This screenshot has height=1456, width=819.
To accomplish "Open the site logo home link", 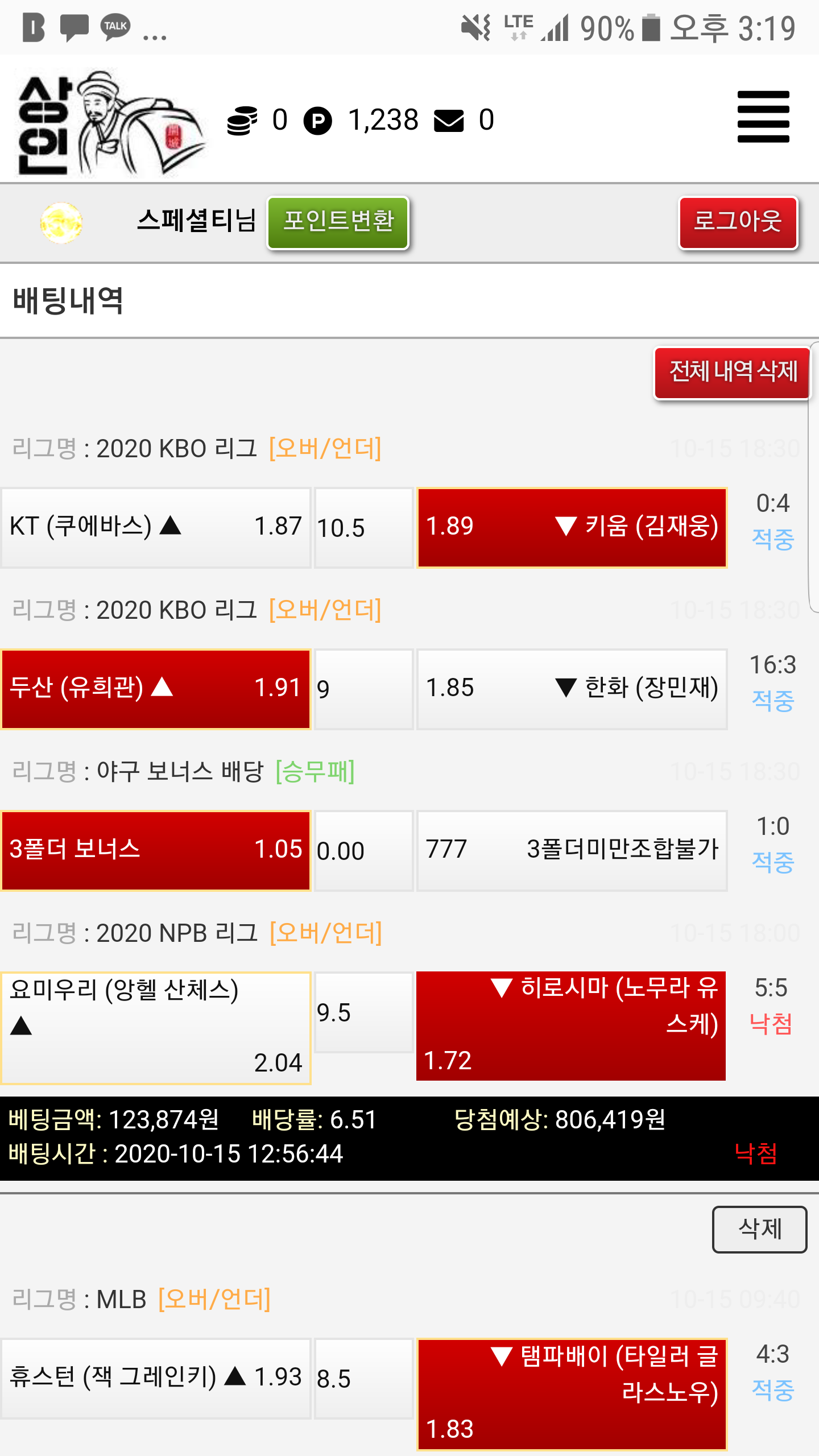I will coord(111,122).
